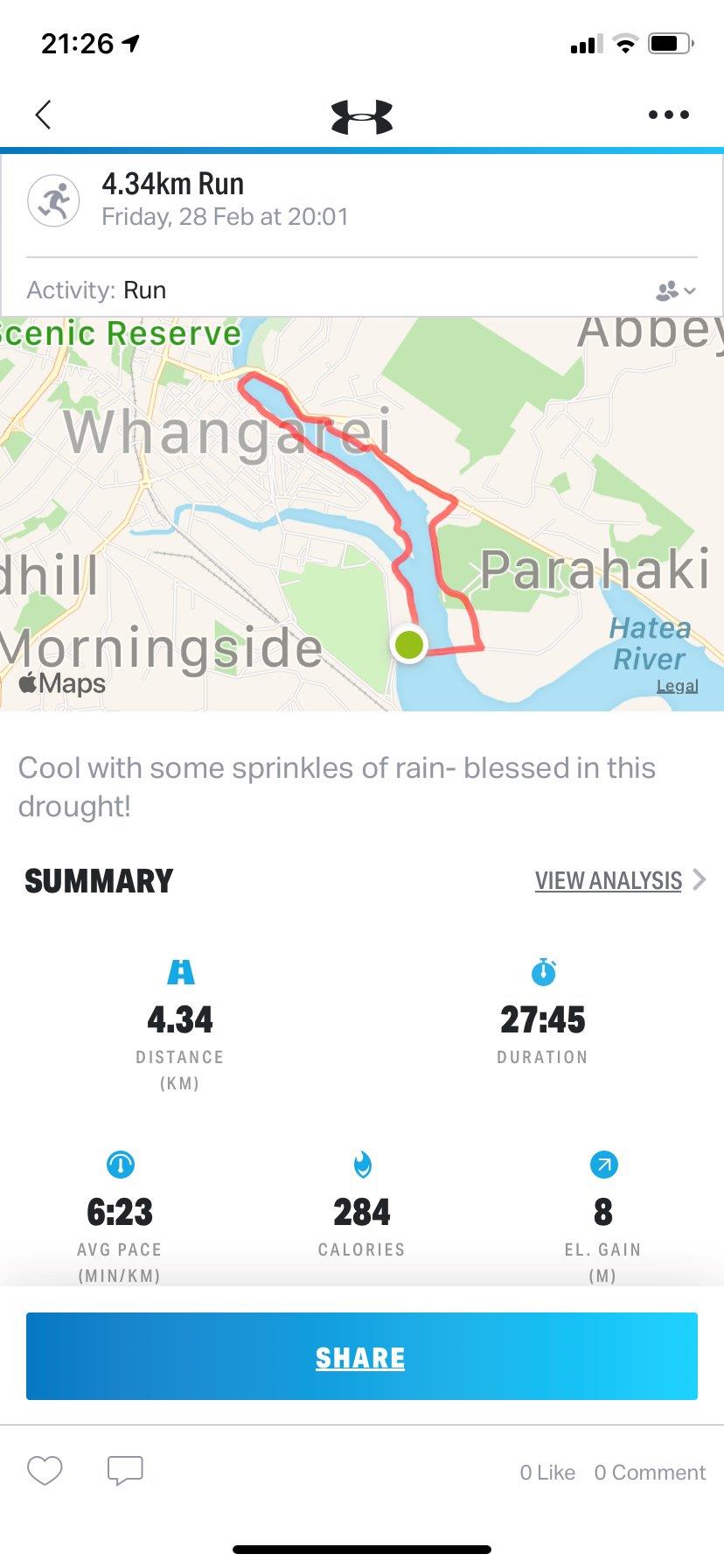Like this run with the heart
Screen dimensions: 724x1568
pos(45,1471)
